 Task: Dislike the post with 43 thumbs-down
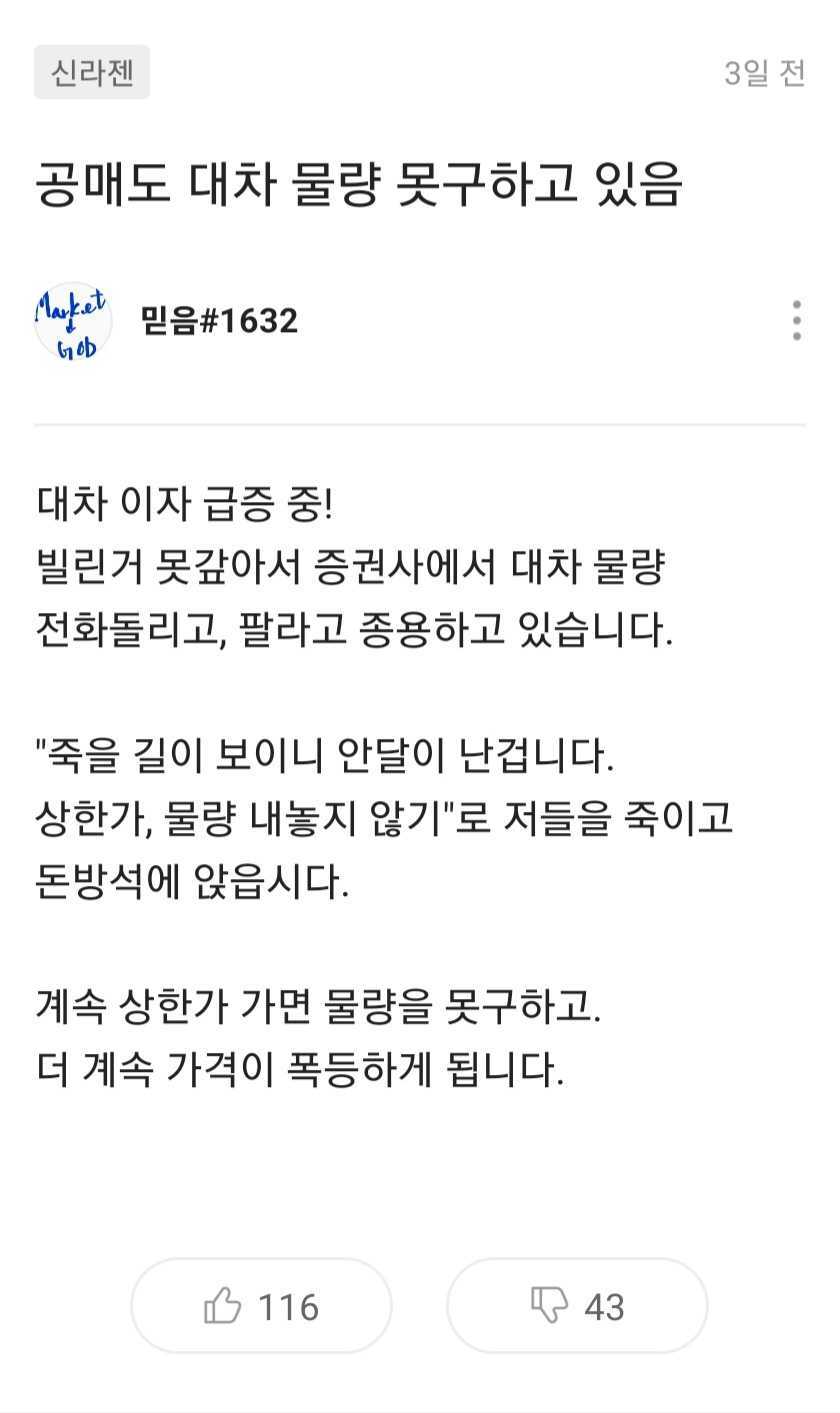pos(577,1306)
